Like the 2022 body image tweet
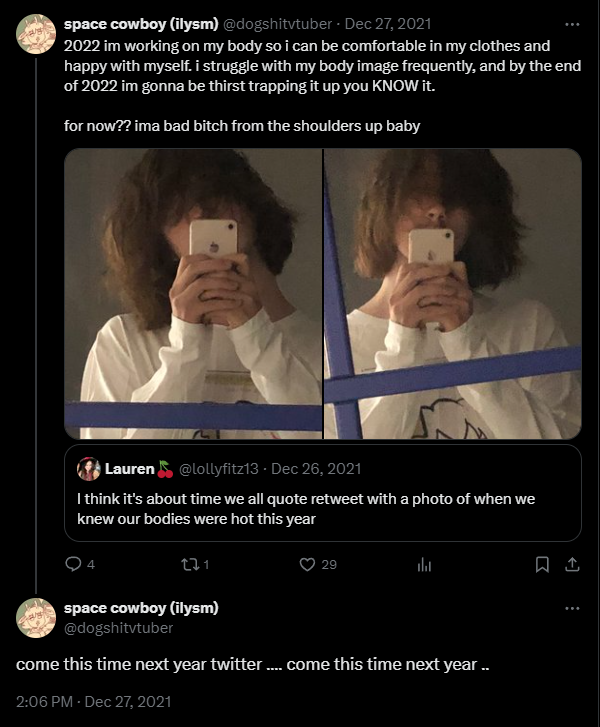 point(307,565)
